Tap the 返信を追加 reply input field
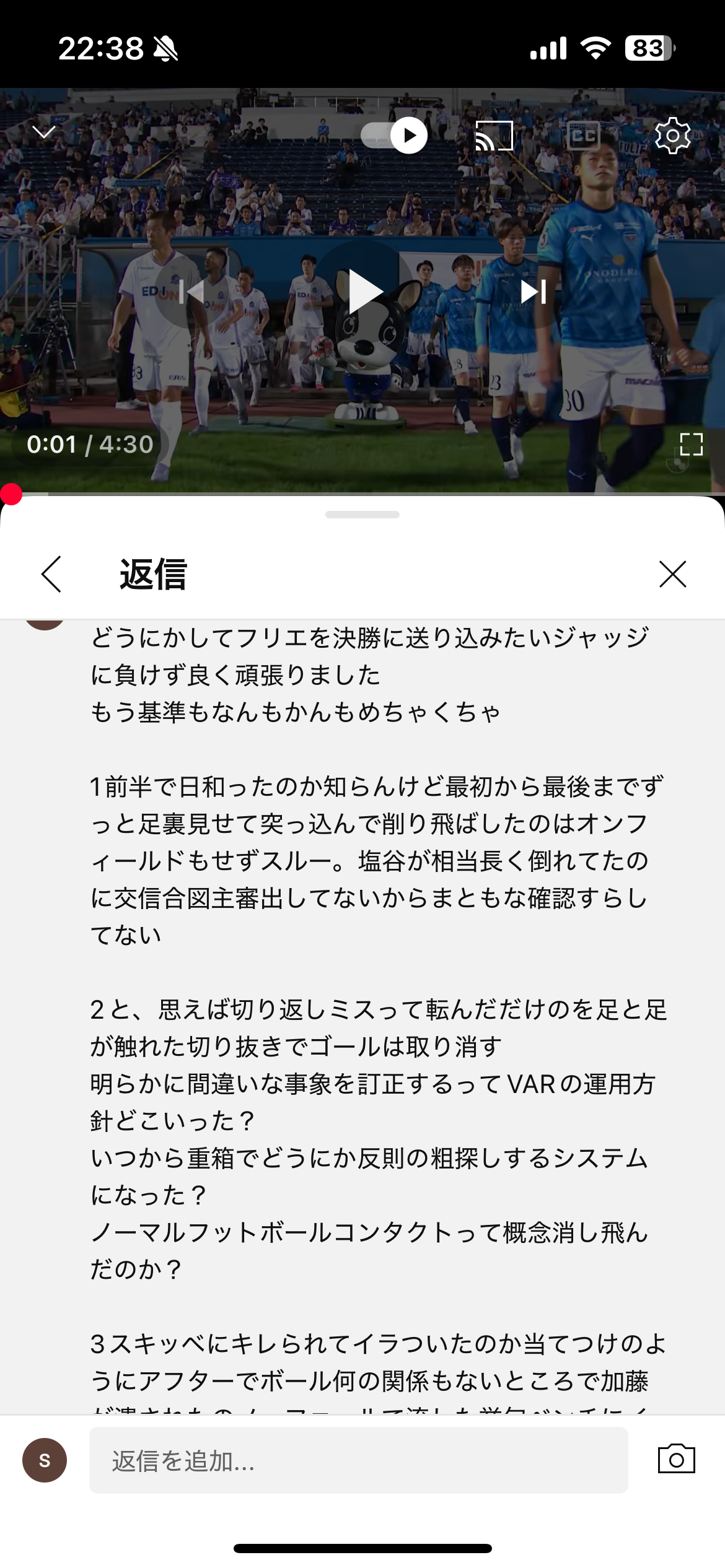Viewport: 725px width, 1568px height. point(358,1460)
